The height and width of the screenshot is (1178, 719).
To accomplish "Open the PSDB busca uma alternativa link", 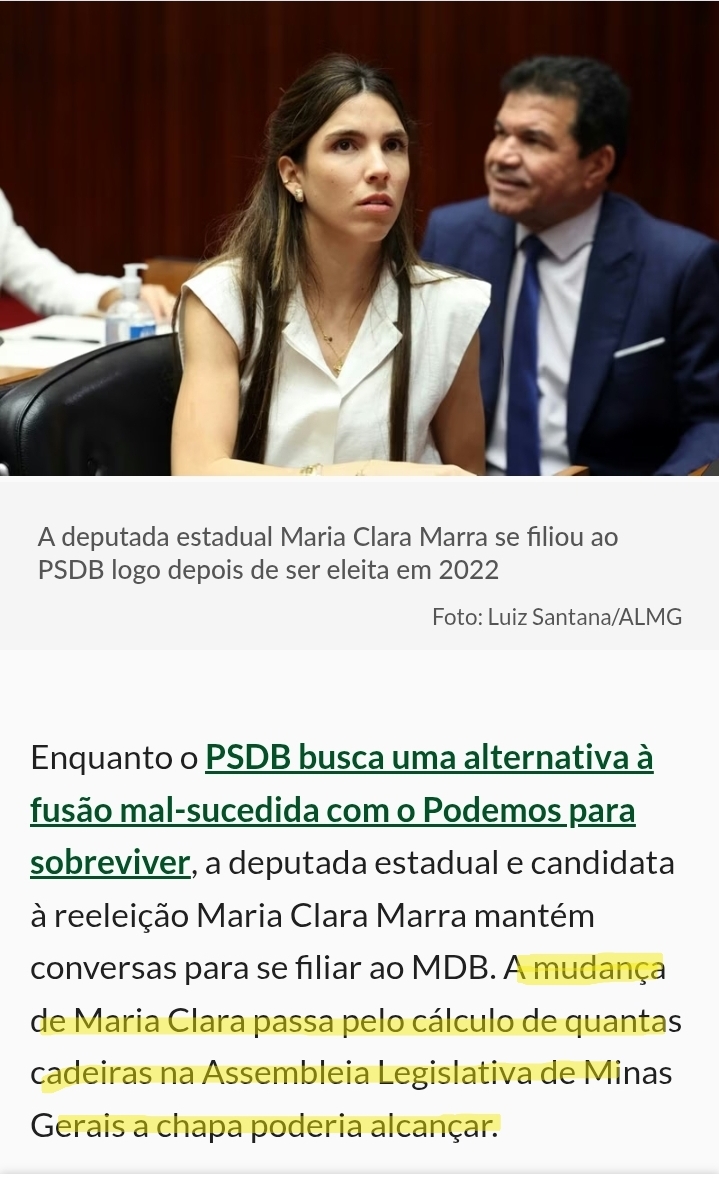I will 429,758.
